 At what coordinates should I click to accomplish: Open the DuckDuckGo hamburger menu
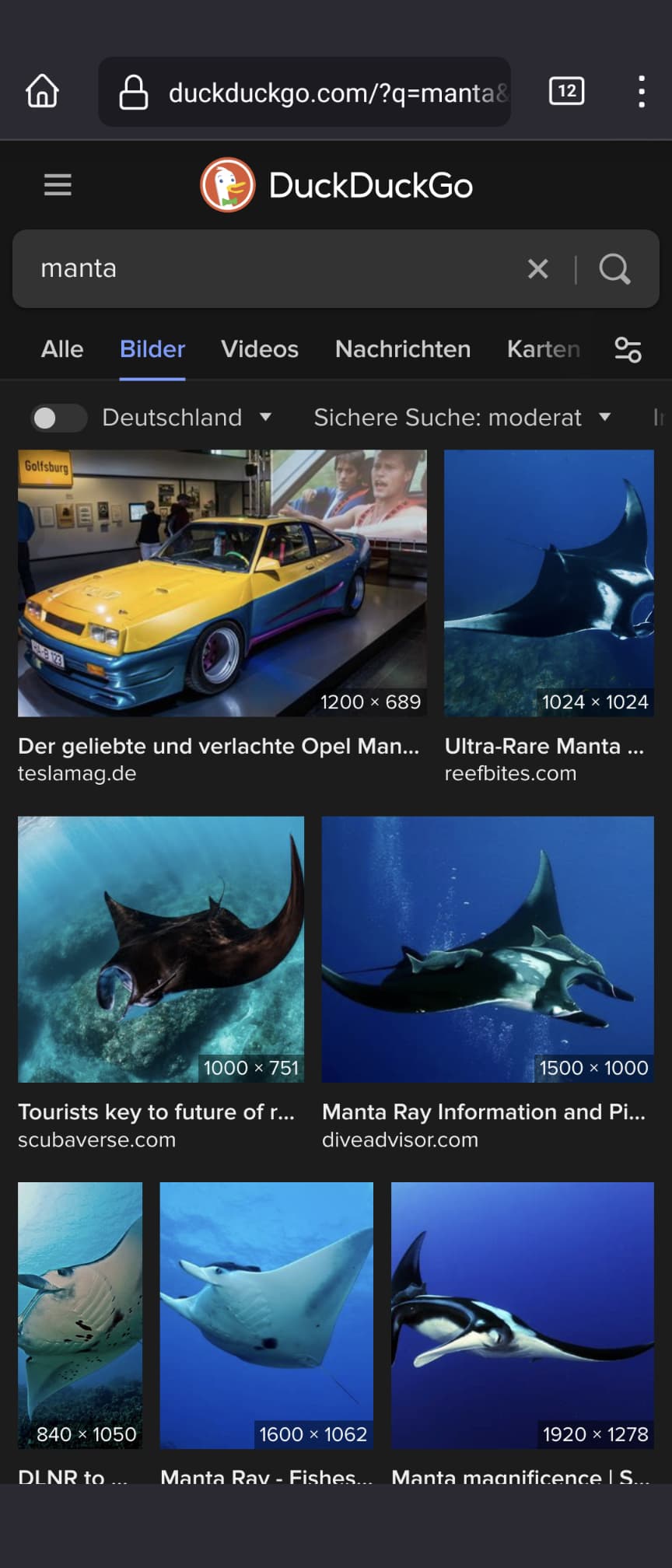point(58,185)
